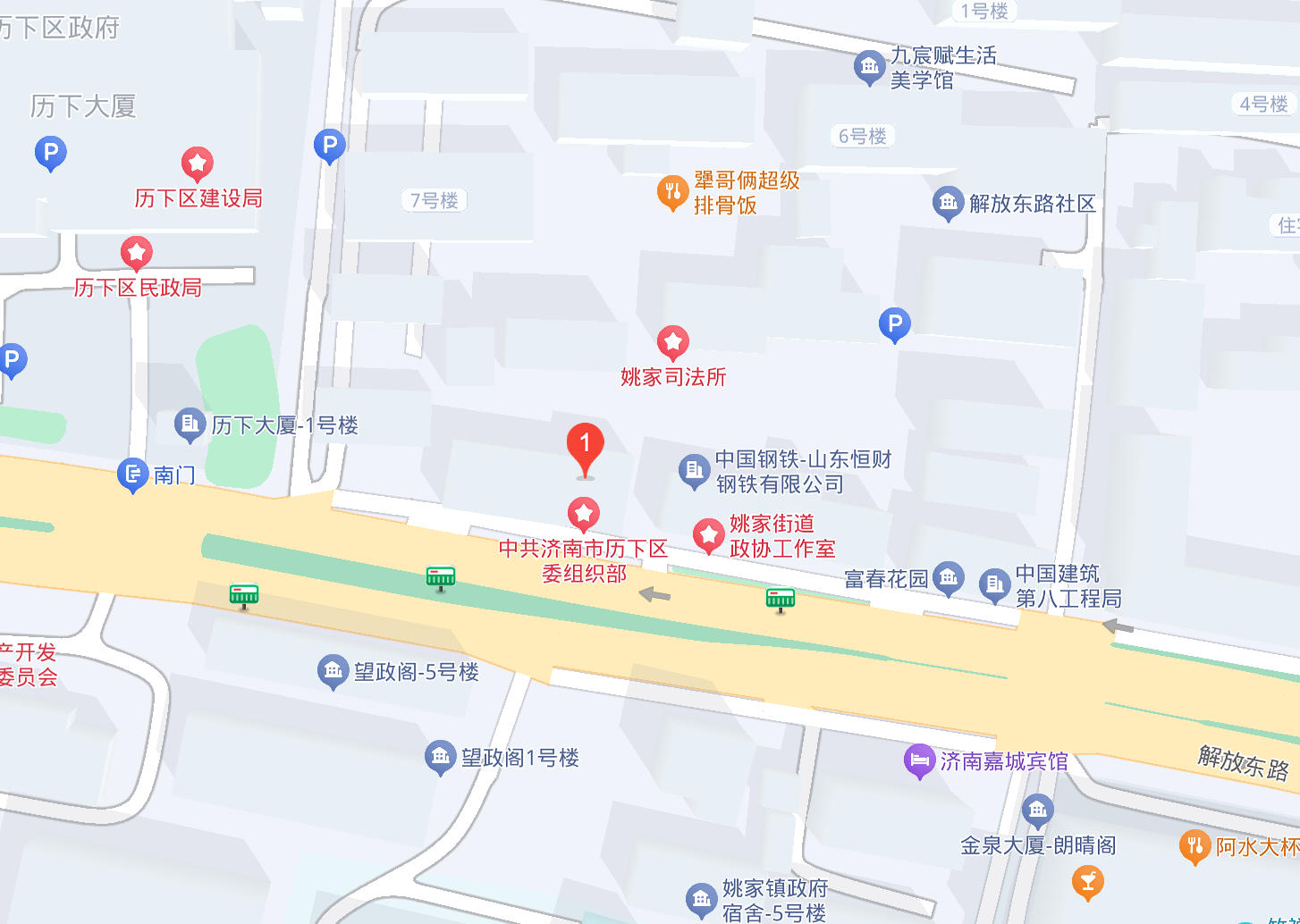Viewport: 1300px width, 924px height.
Task: Select 姚家街道政协工作室 marker
Action: coord(708,535)
